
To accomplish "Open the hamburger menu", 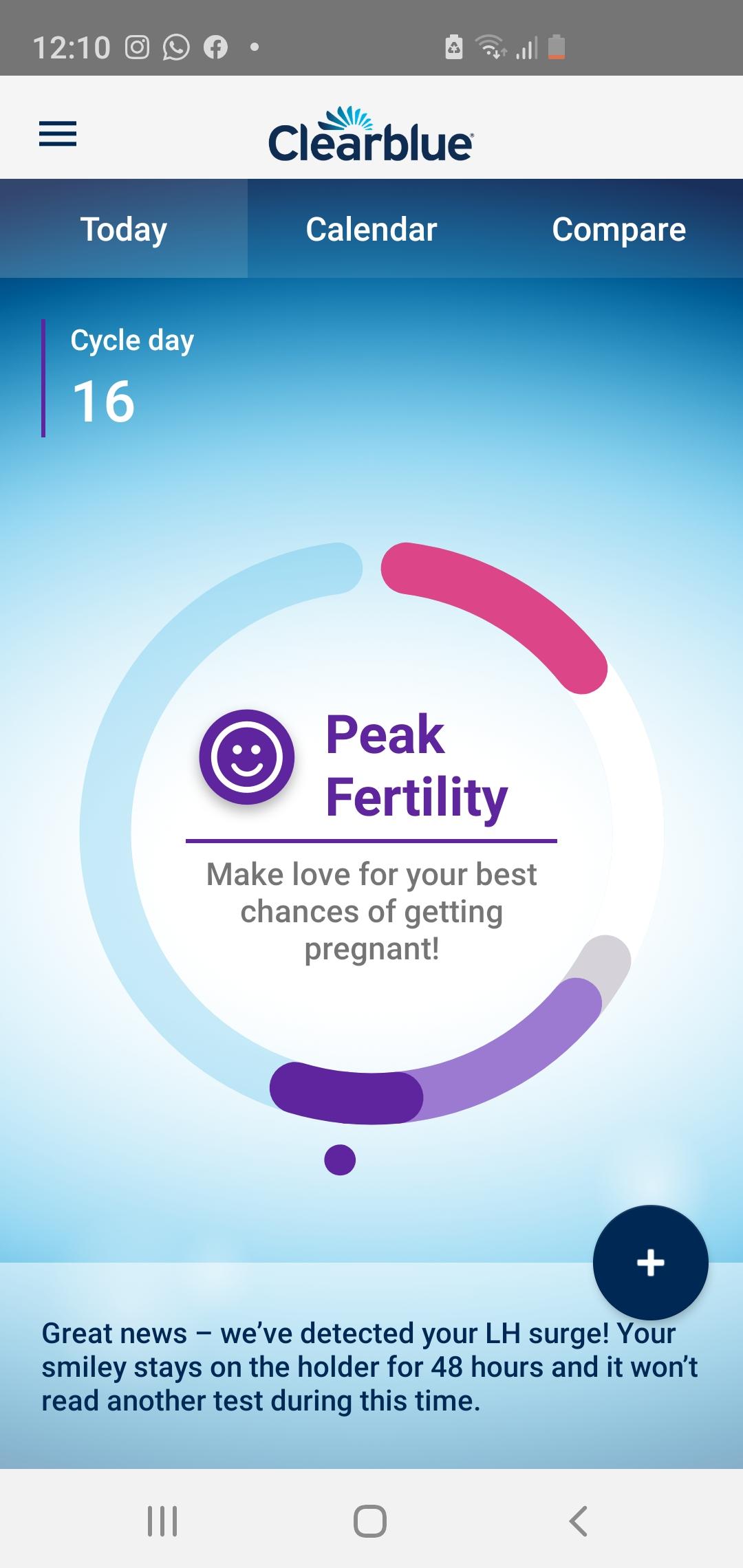I will 58,133.
